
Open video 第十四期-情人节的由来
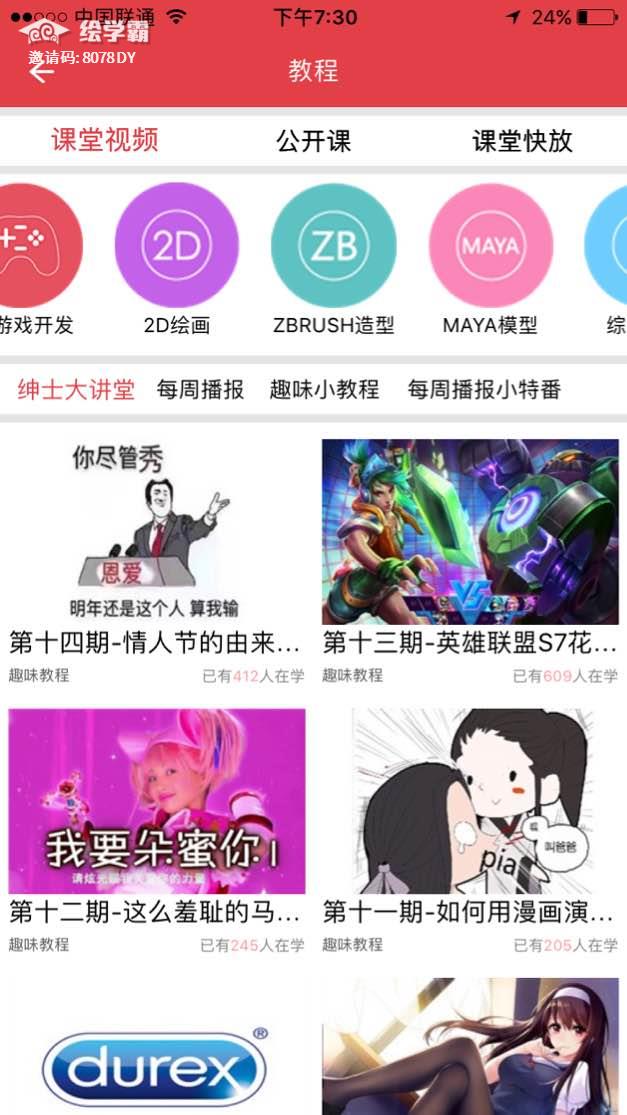click(x=156, y=532)
